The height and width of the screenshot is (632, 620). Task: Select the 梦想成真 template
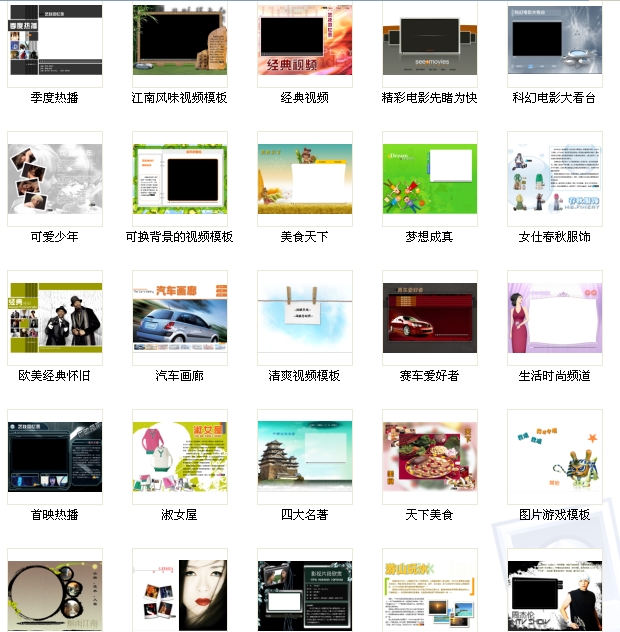(x=430, y=179)
